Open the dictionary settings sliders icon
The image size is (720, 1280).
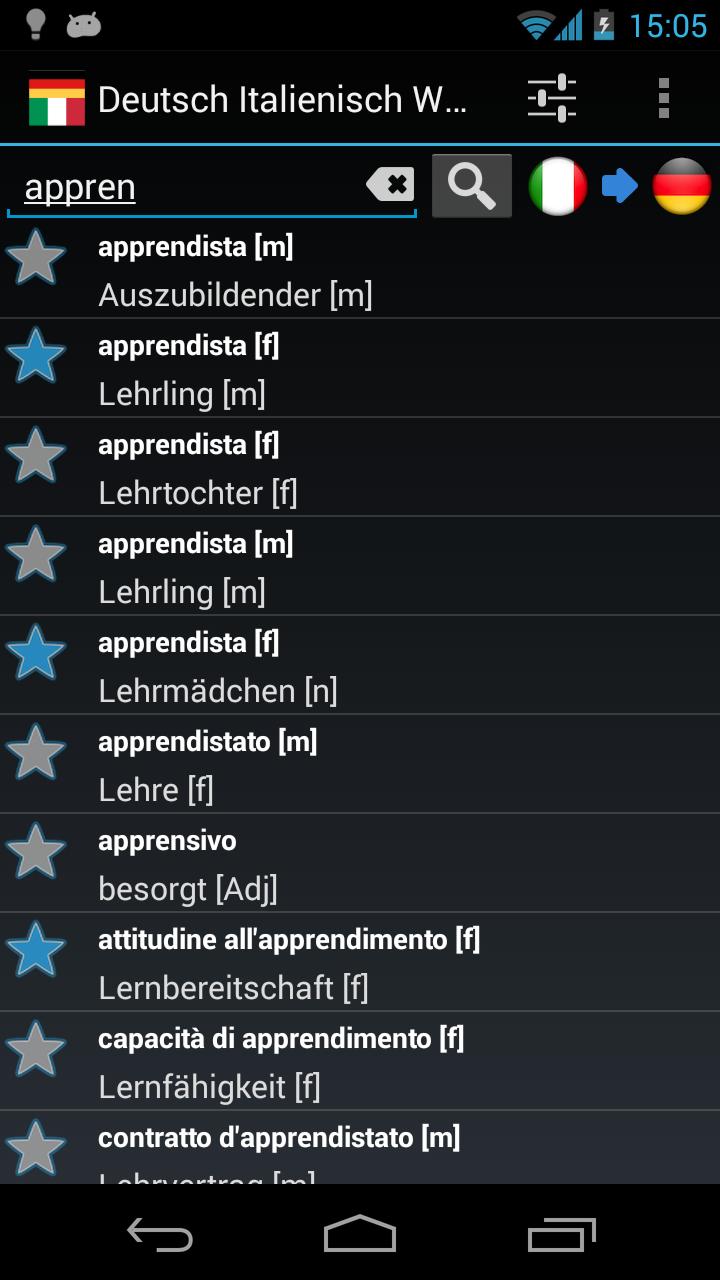pos(553,97)
